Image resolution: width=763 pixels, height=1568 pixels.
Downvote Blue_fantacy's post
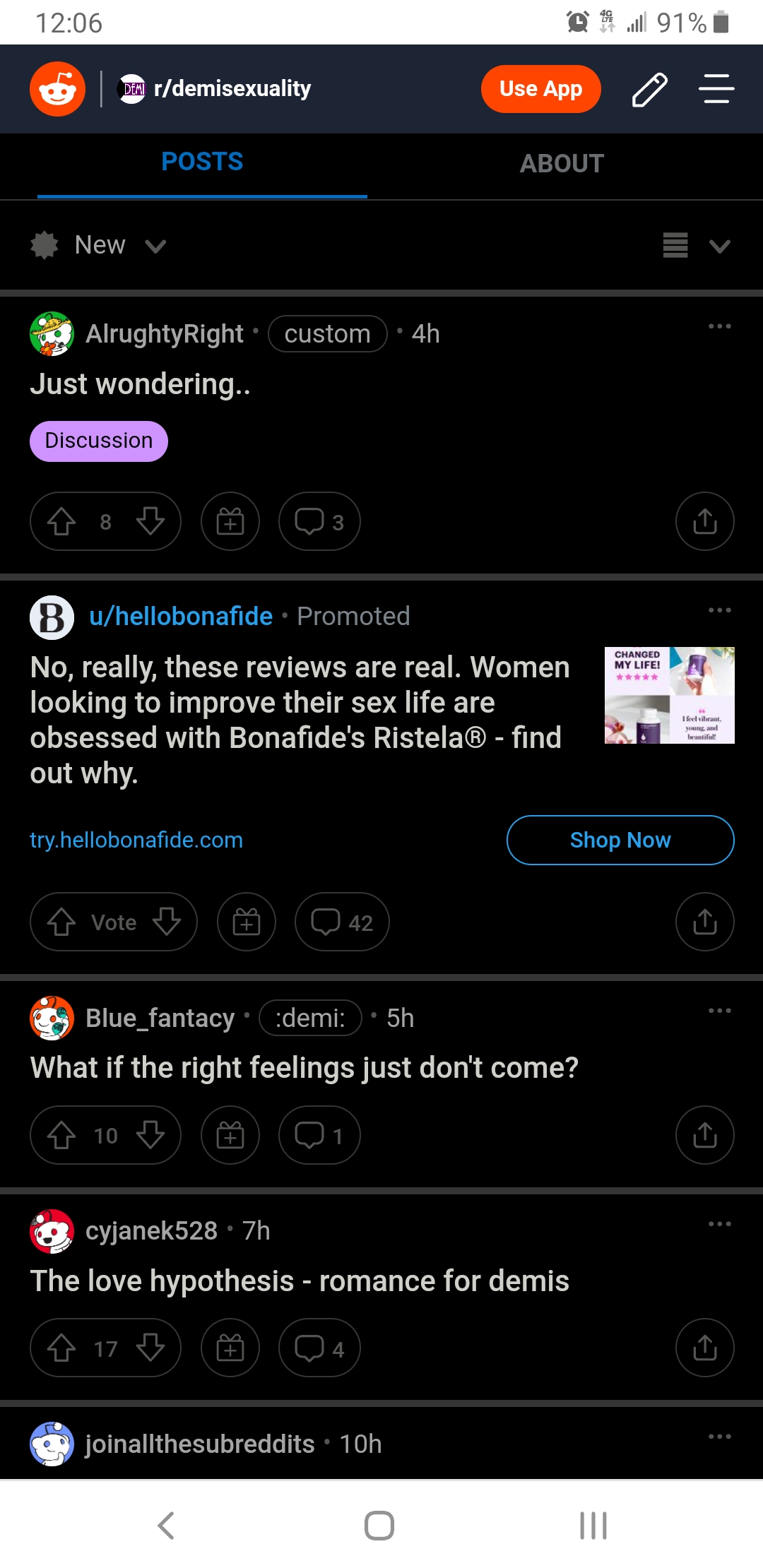click(x=150, y=1135)
